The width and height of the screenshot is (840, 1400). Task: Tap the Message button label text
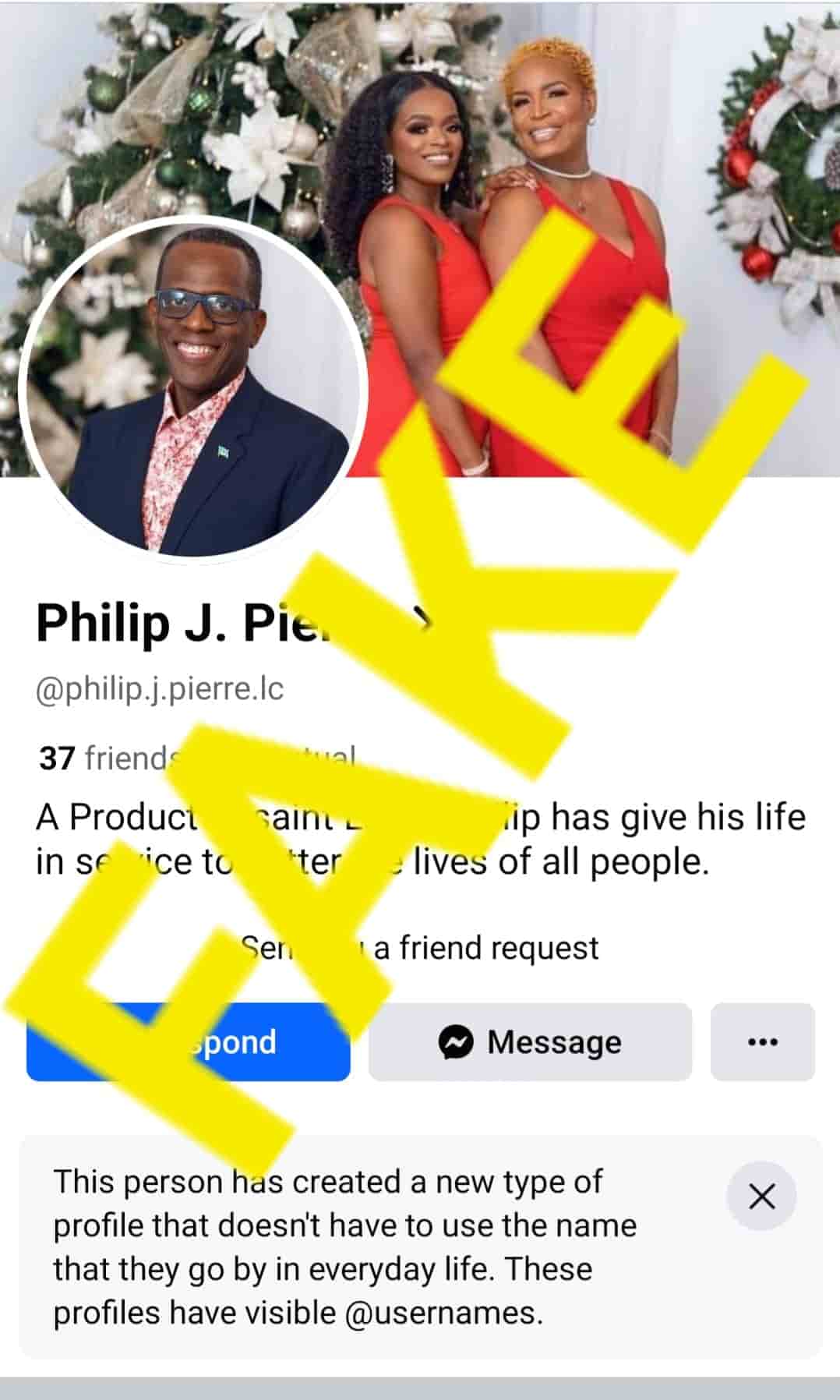pyautogui.click(x=553, y=1041)
